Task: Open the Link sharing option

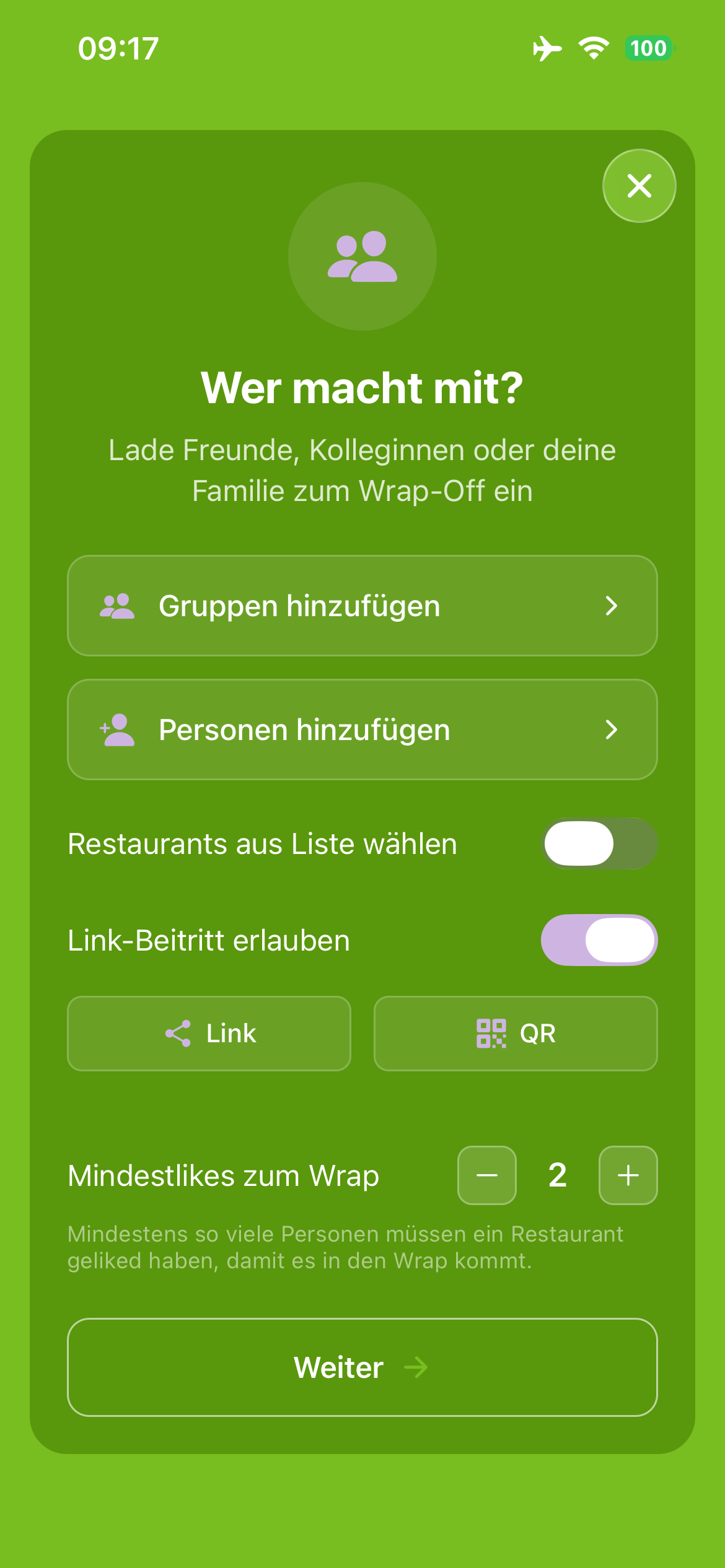Action: pos(209,1033)
